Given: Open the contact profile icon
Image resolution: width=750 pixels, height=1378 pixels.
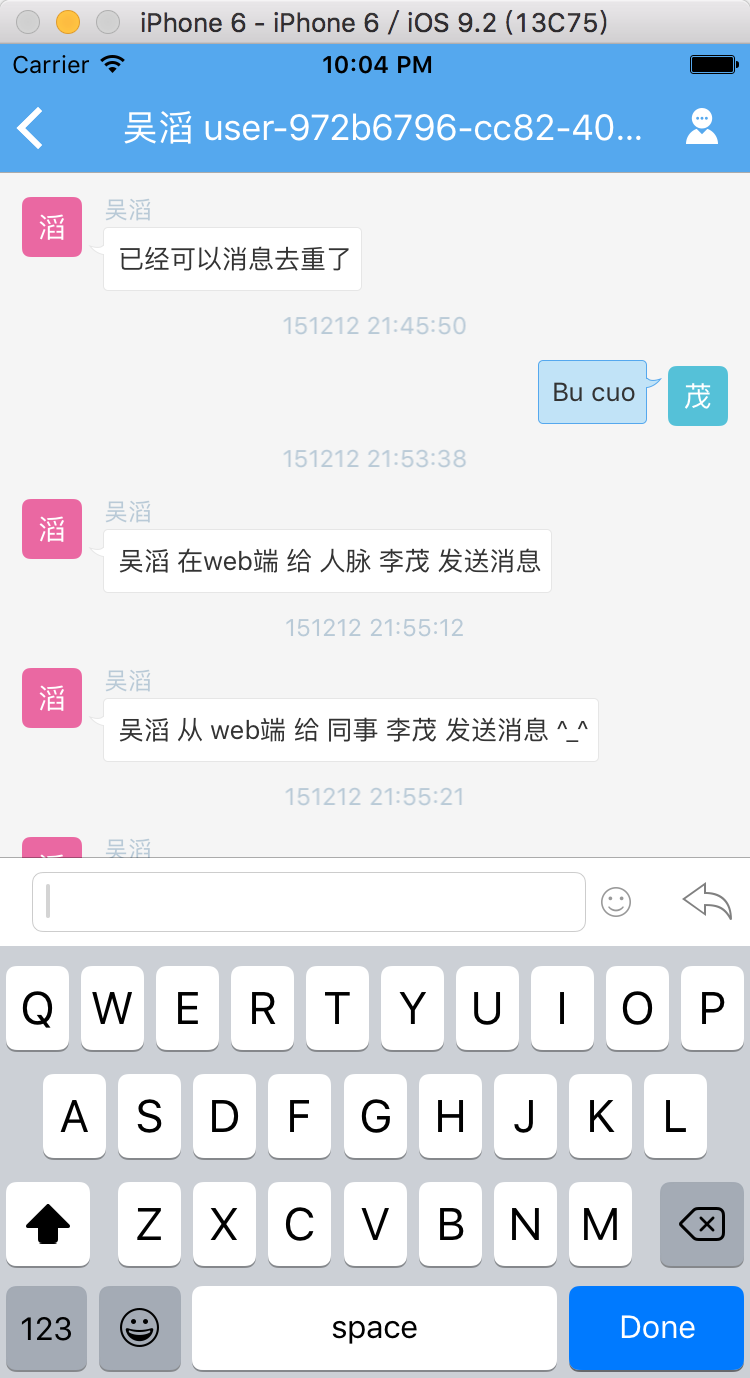Looking at the screenshot, I should [x=702, y=127].
